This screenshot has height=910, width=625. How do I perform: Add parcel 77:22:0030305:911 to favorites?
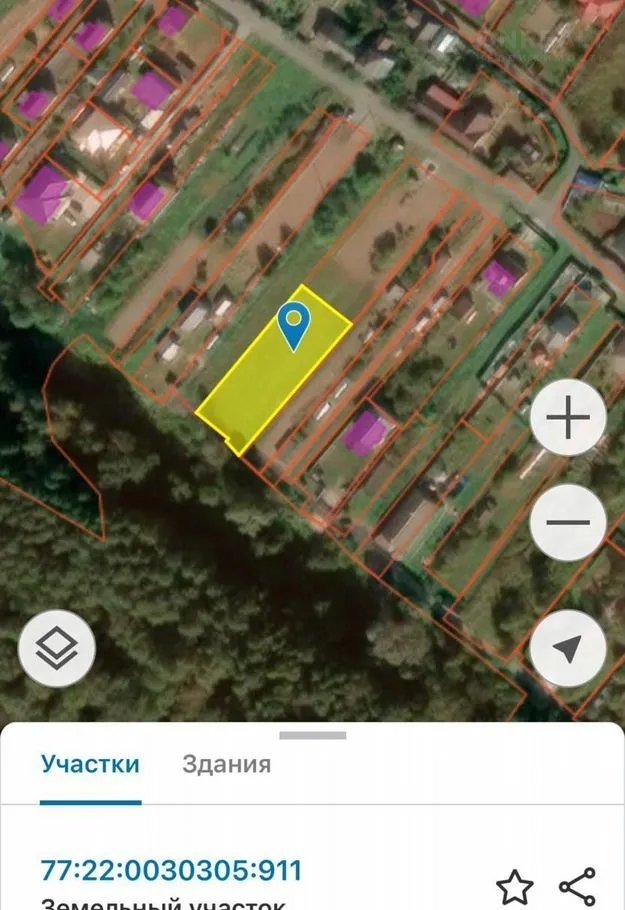pyautogui.click(x=514, y=886)
